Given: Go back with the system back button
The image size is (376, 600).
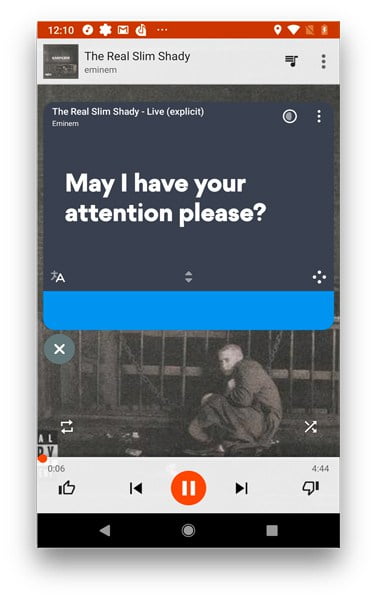Looking at the screenshot, I should pyautogui.click(x=105, y=530).
